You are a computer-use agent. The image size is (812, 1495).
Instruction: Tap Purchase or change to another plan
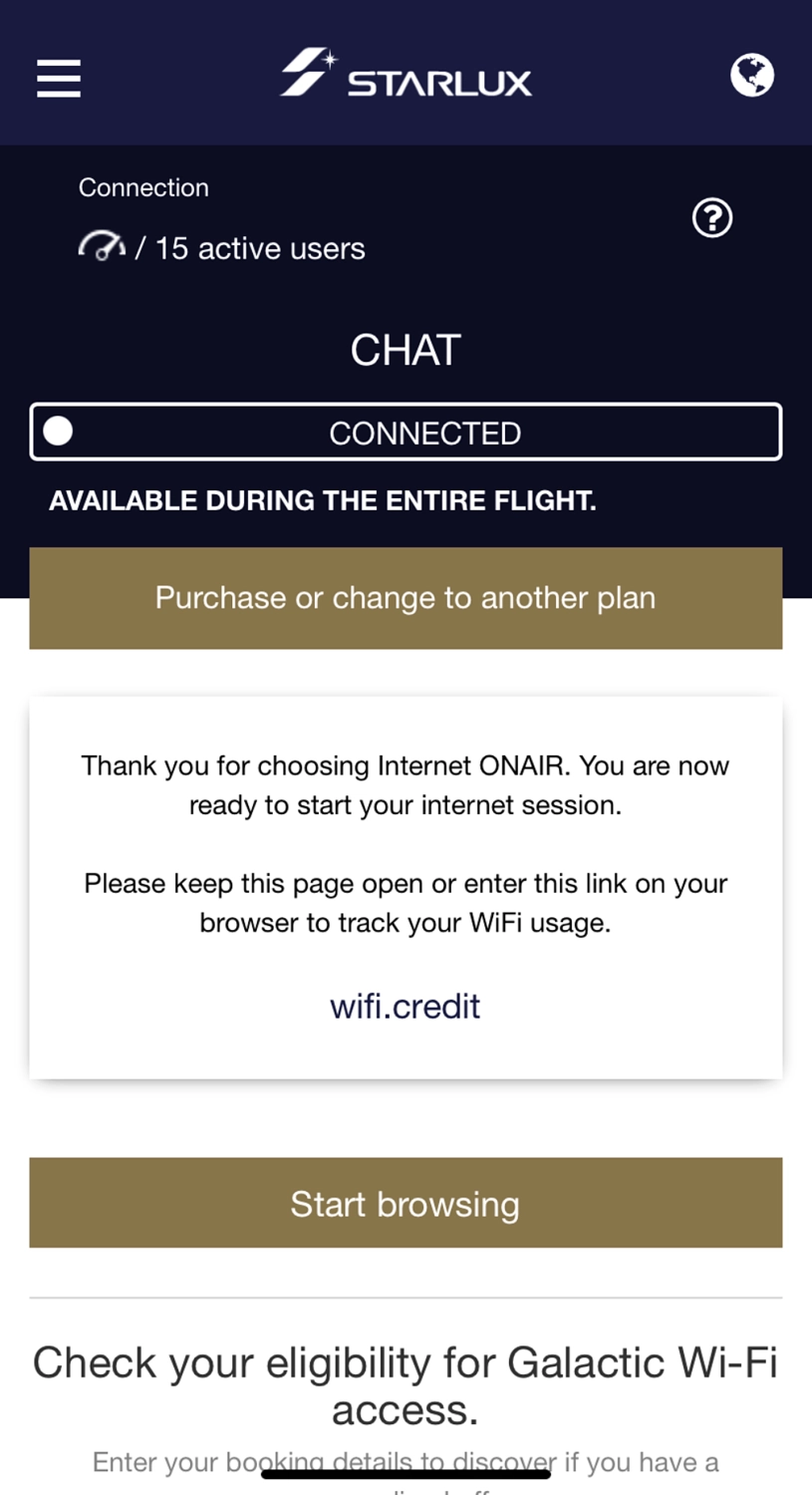(406, 598)
